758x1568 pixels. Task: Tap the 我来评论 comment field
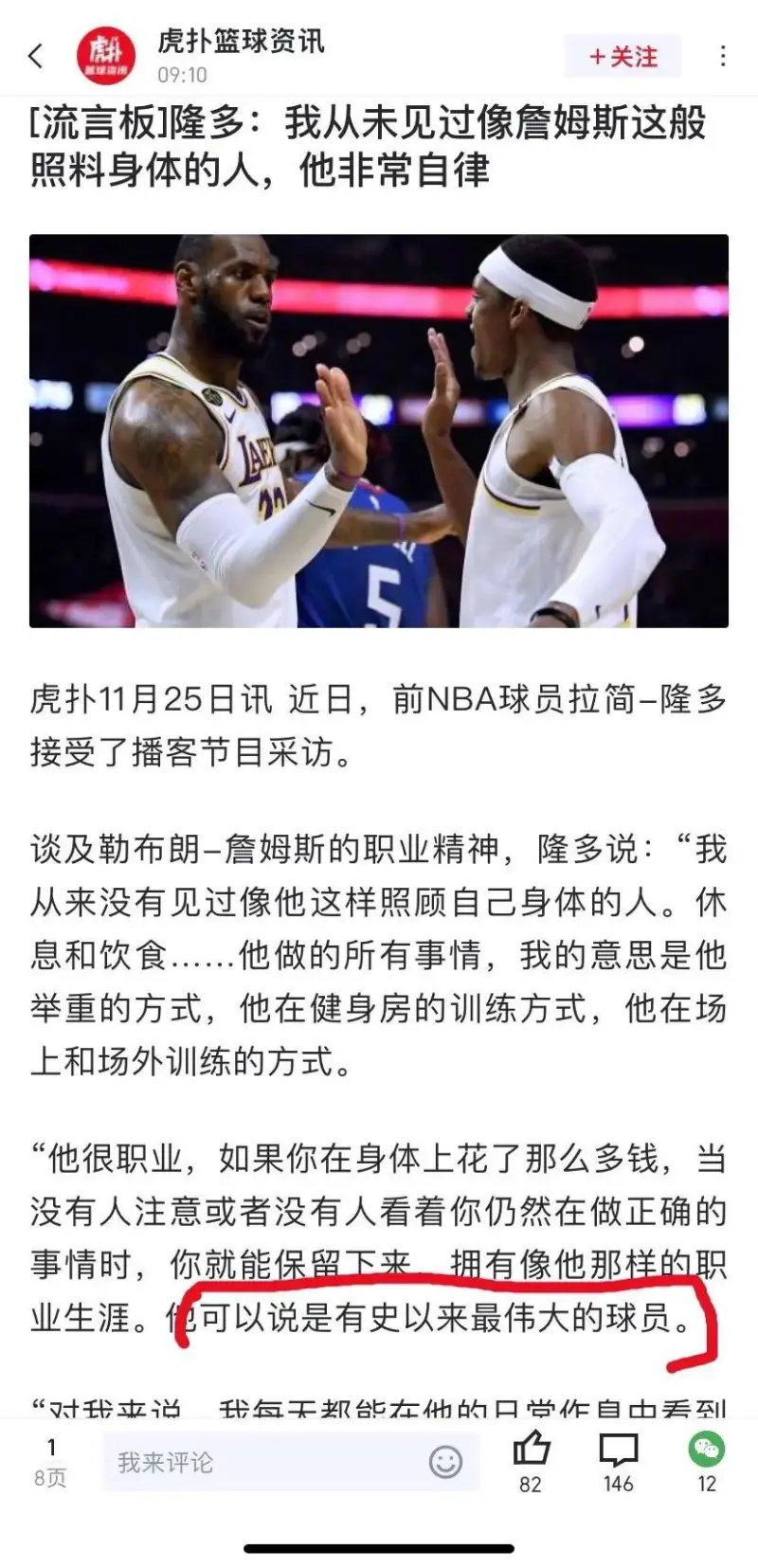pos(265,1462)
